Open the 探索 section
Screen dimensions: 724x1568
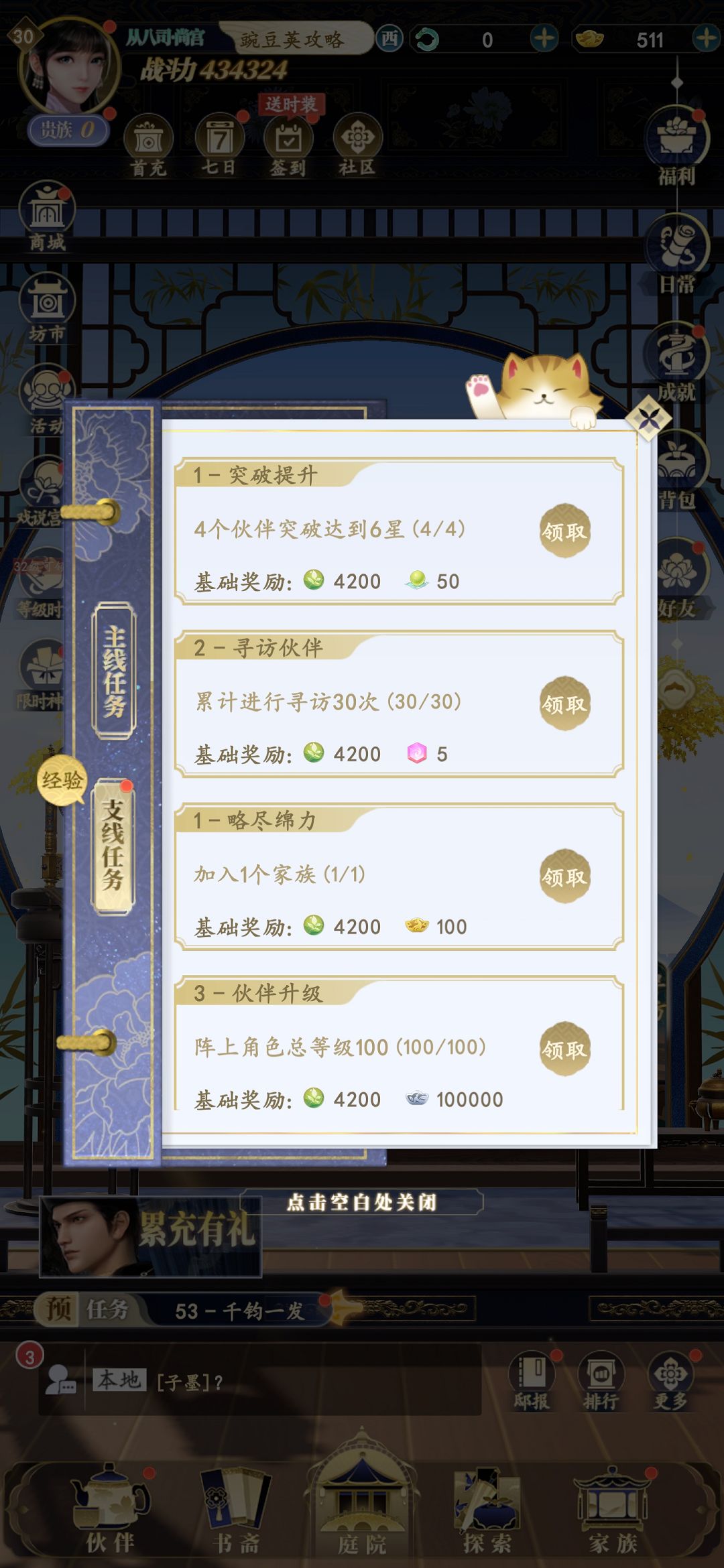tap(487, 1509)
